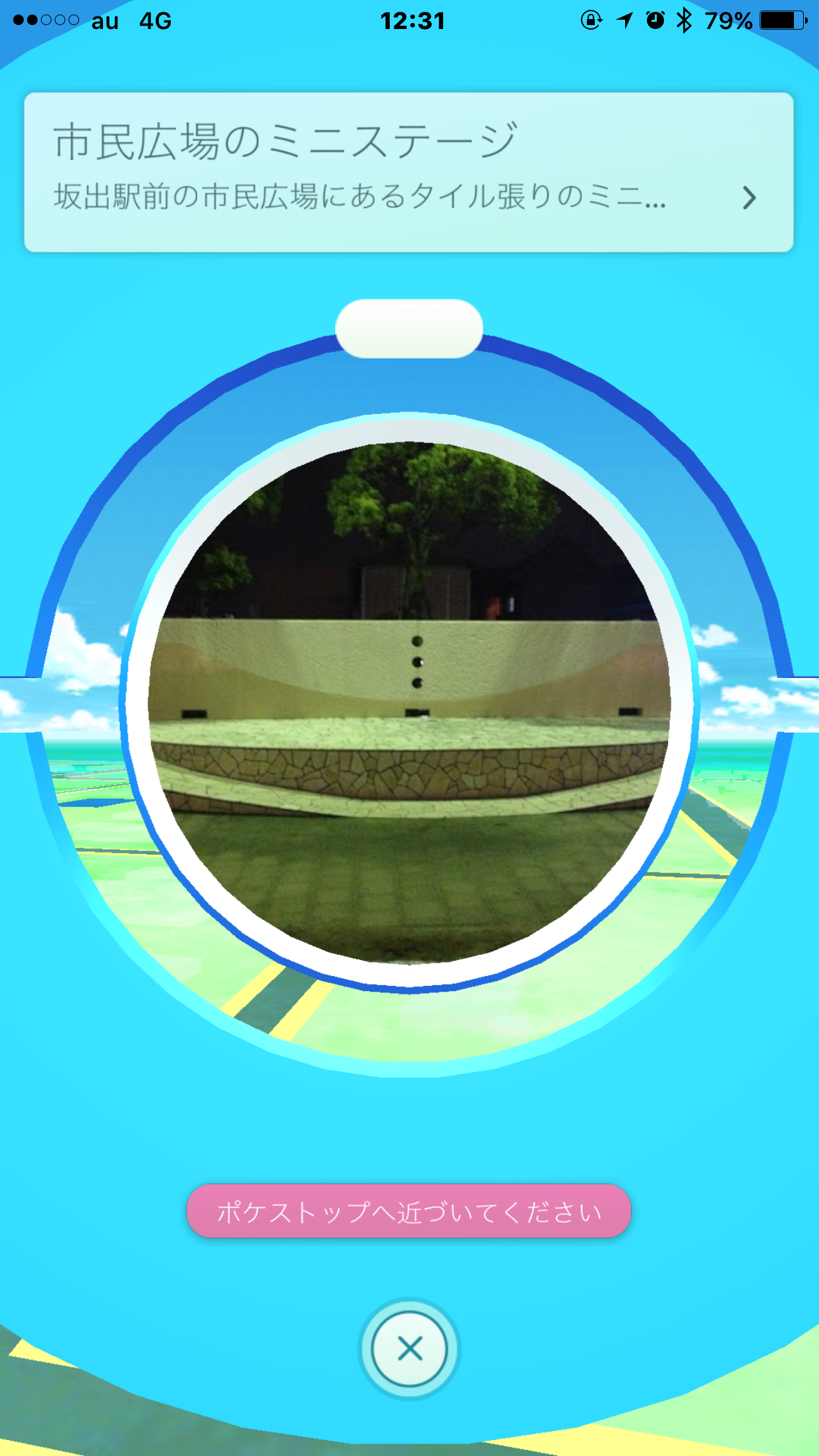Open the 市民広場のミニステージ details card
This screenshot has width=819, height=1456.
(x=409, y=172)
